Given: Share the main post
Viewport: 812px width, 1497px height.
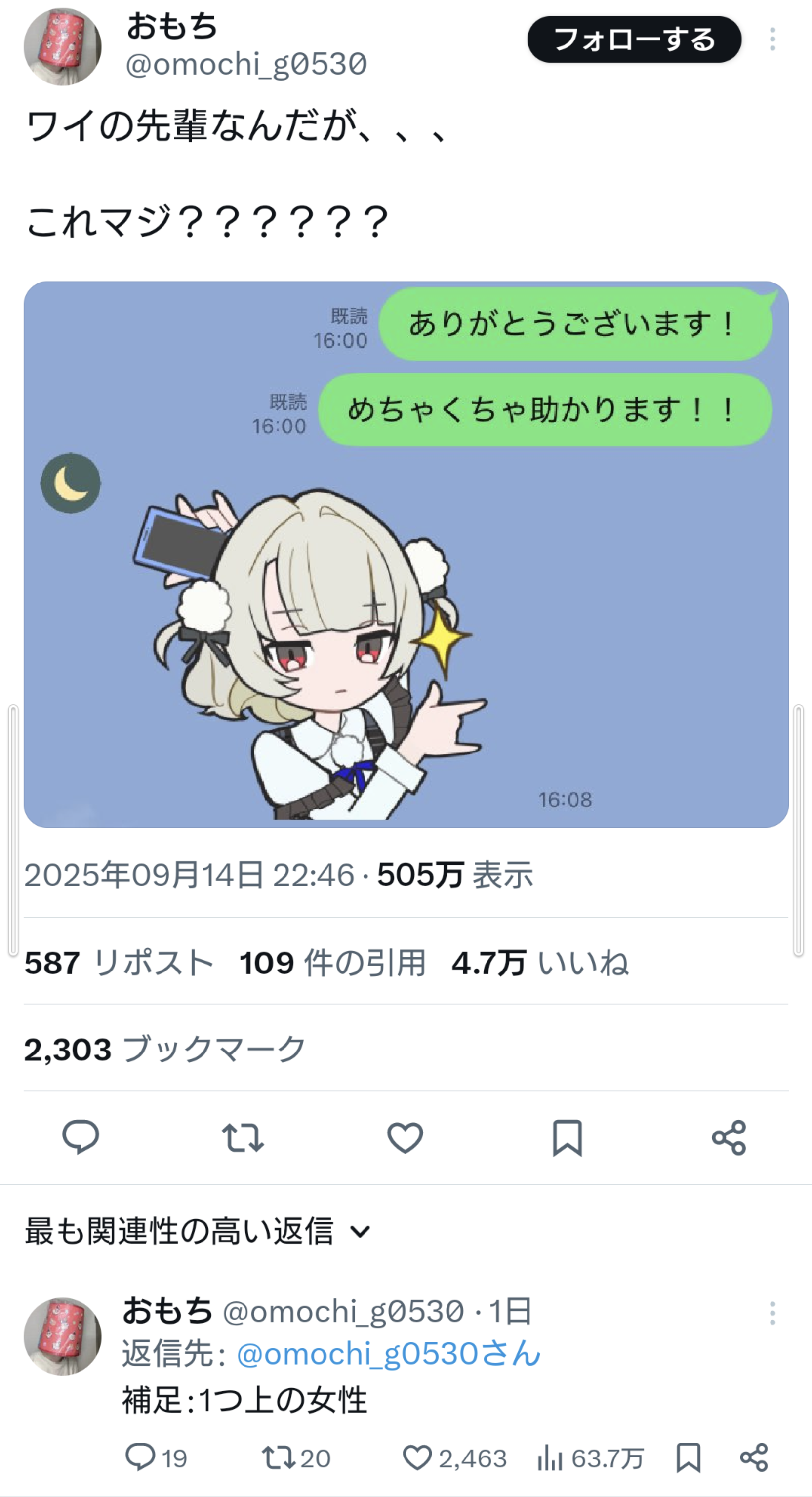Looking at the screenshot, I should pyautogui.click(x=729, y=1137).
